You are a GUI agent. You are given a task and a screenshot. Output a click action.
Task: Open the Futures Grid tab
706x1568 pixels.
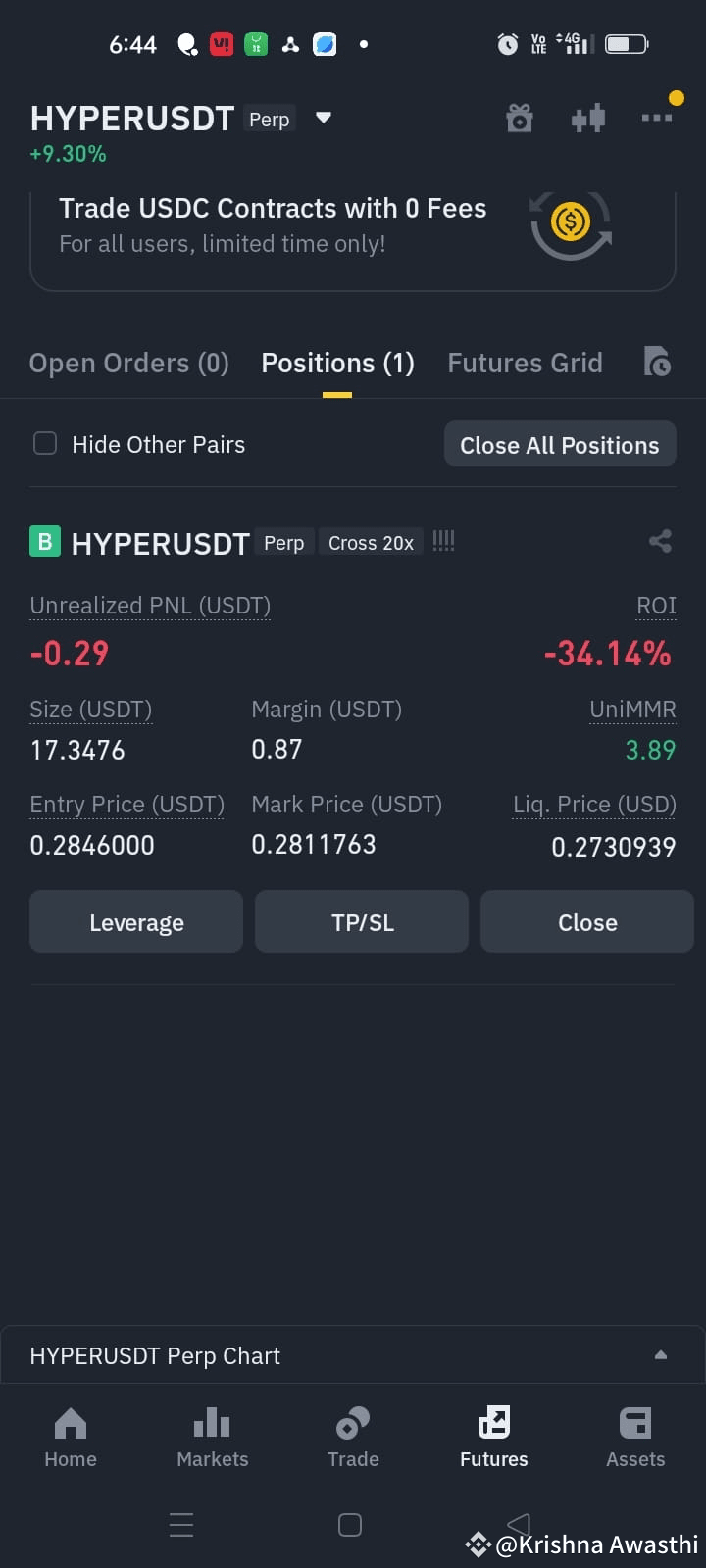(525, 362)
